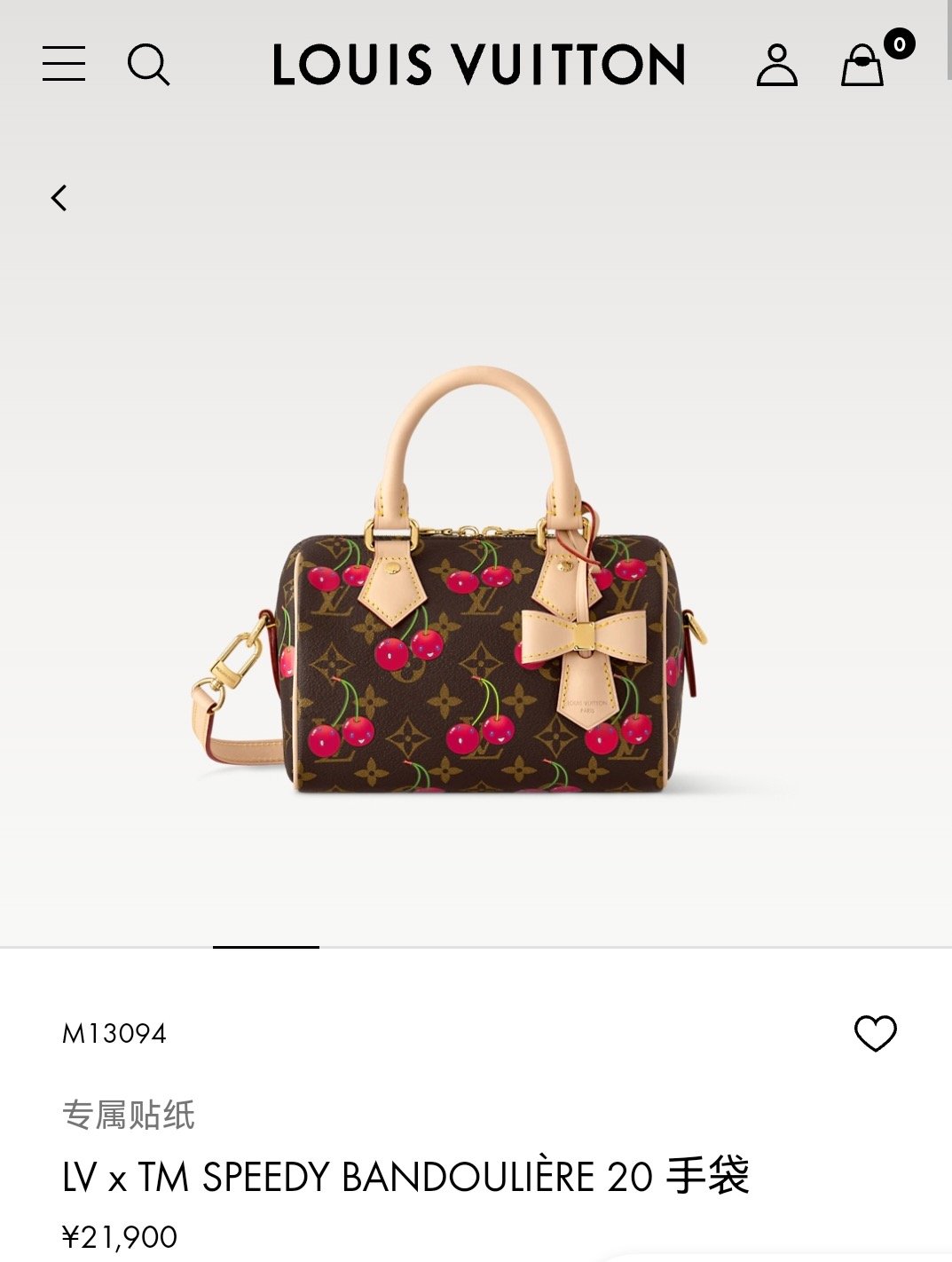The width and height of the screenshot is (952, 1262).
Task: Open the search icon
Action: pyautogui.click(x=148, y=65)
